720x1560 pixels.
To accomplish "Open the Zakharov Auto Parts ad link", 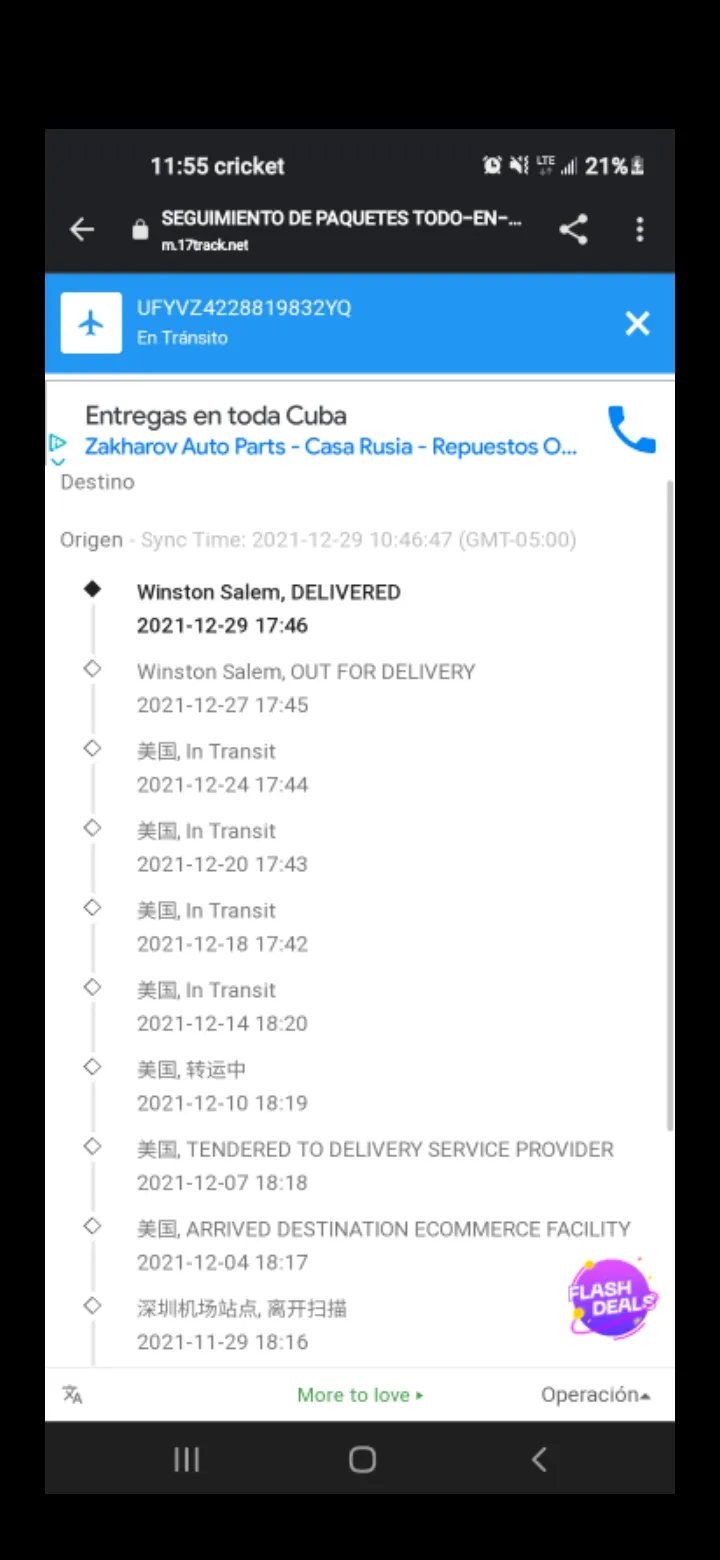I will pyautogui.click(x=330, y=447).
